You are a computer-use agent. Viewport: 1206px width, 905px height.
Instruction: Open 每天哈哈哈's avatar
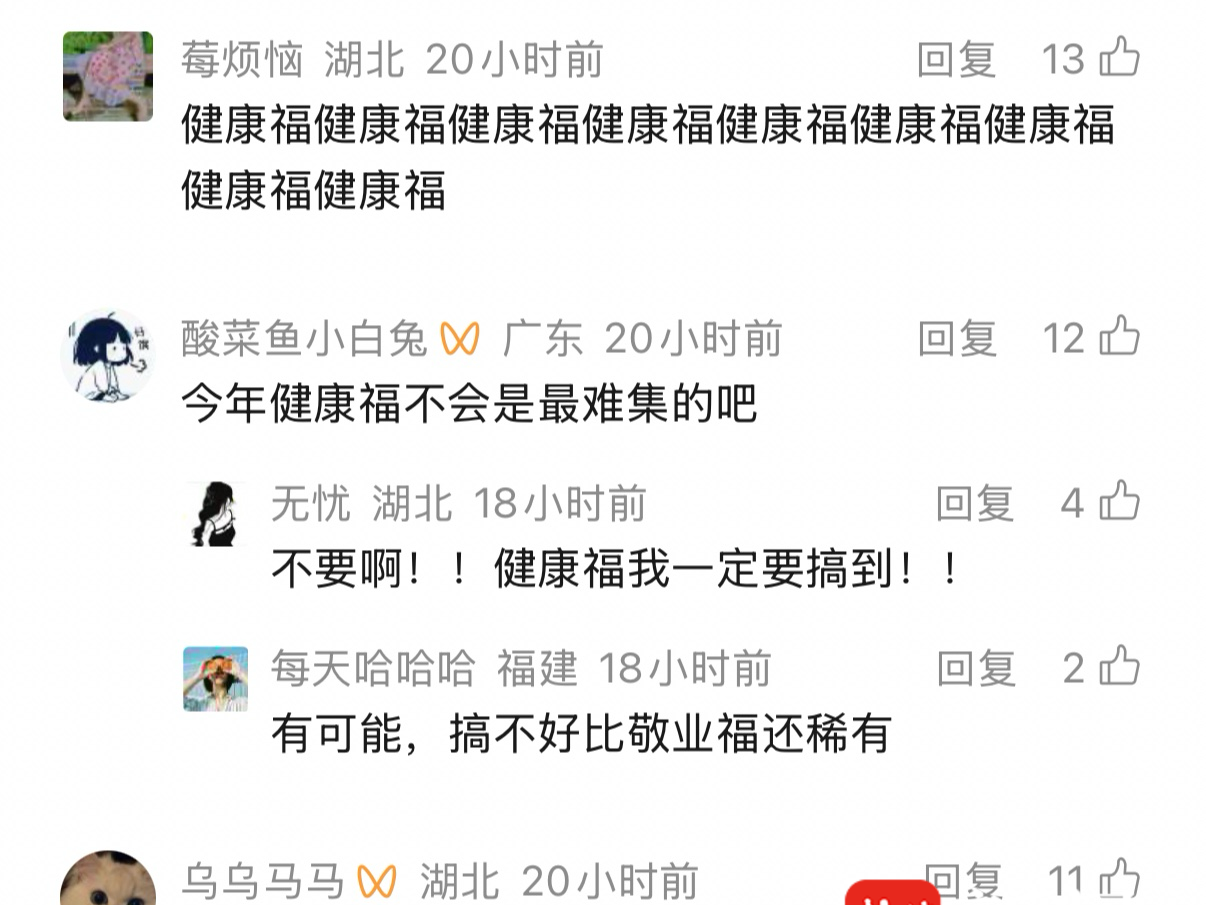215,679
